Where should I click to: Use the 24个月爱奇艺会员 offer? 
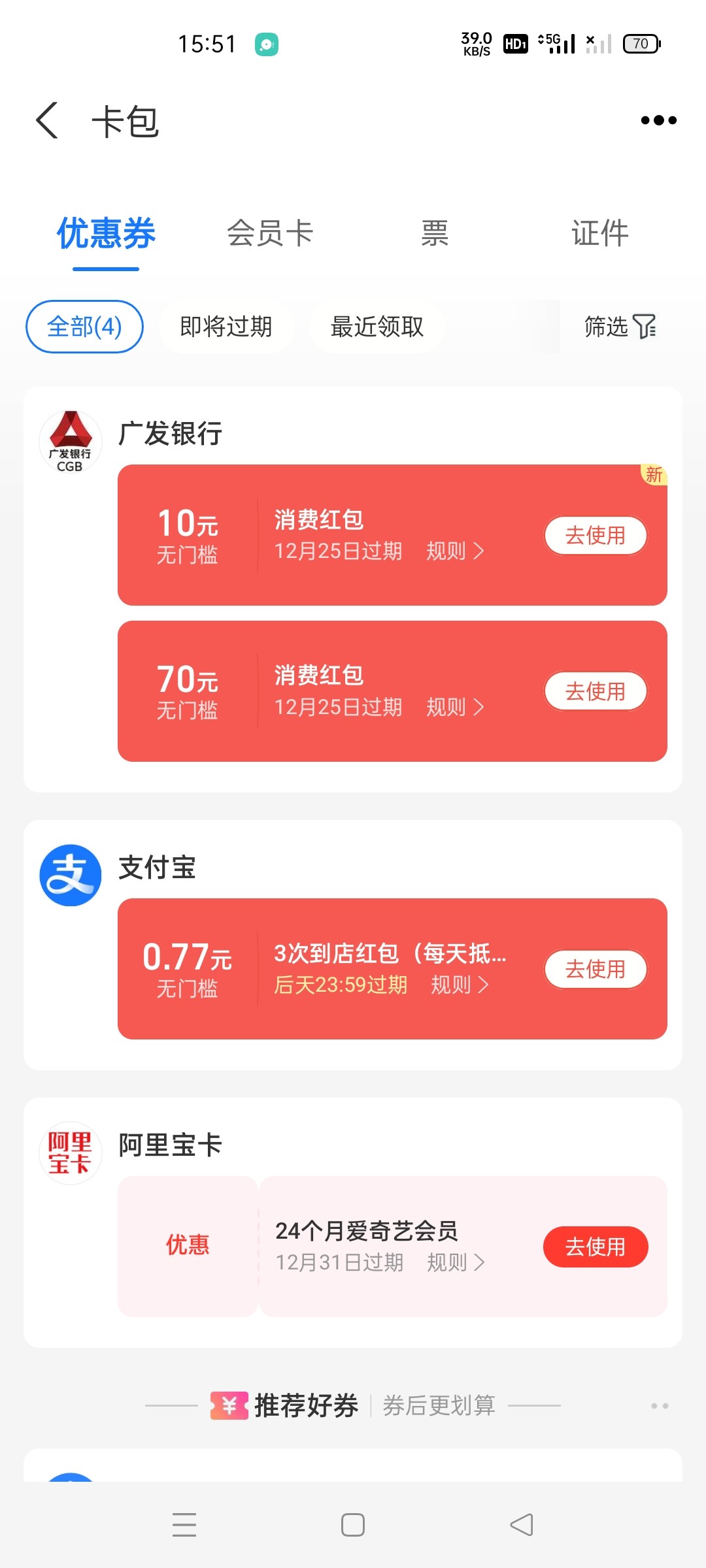tap(596, 1247)
